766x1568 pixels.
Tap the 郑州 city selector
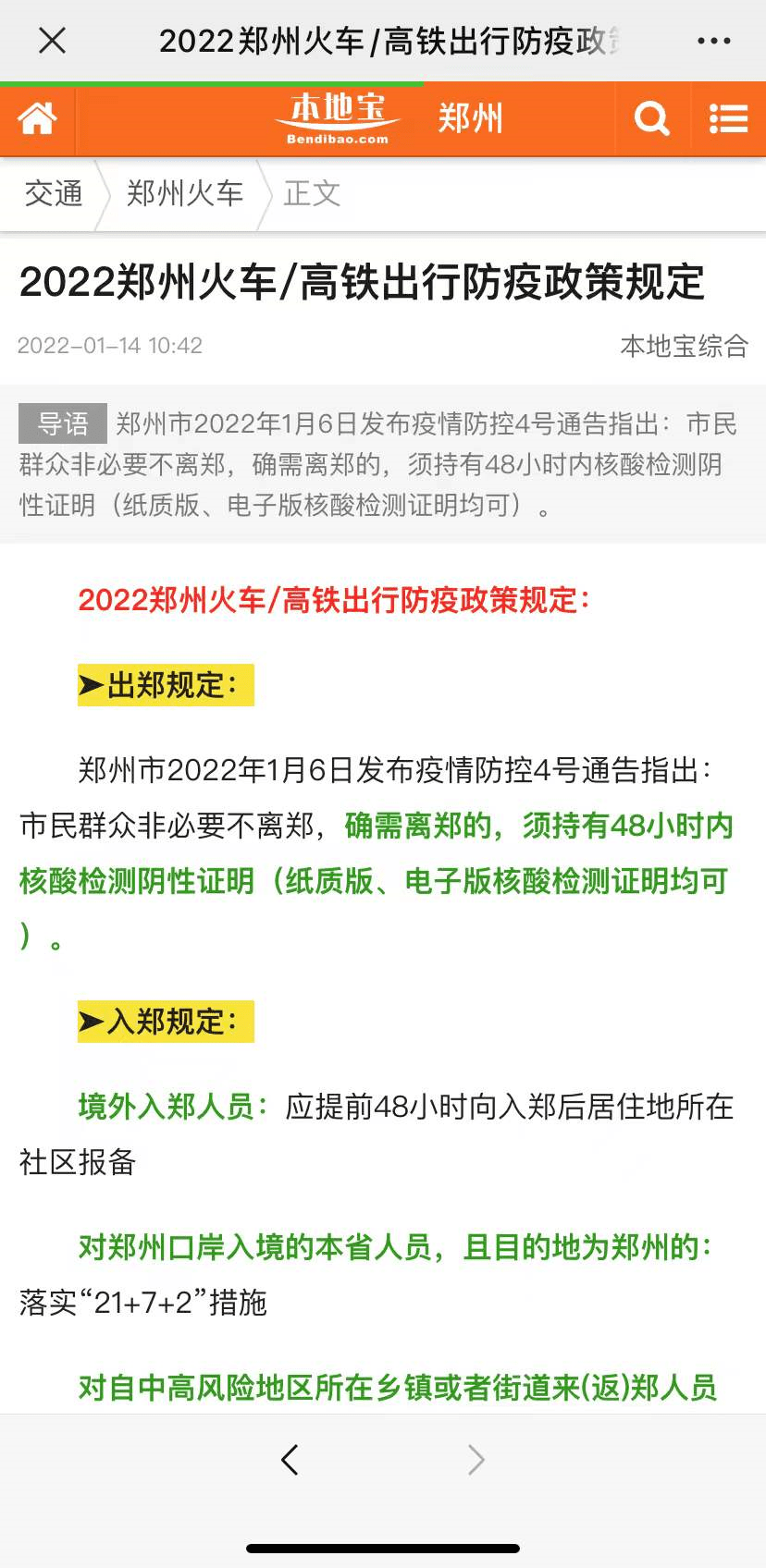[470, 118]
